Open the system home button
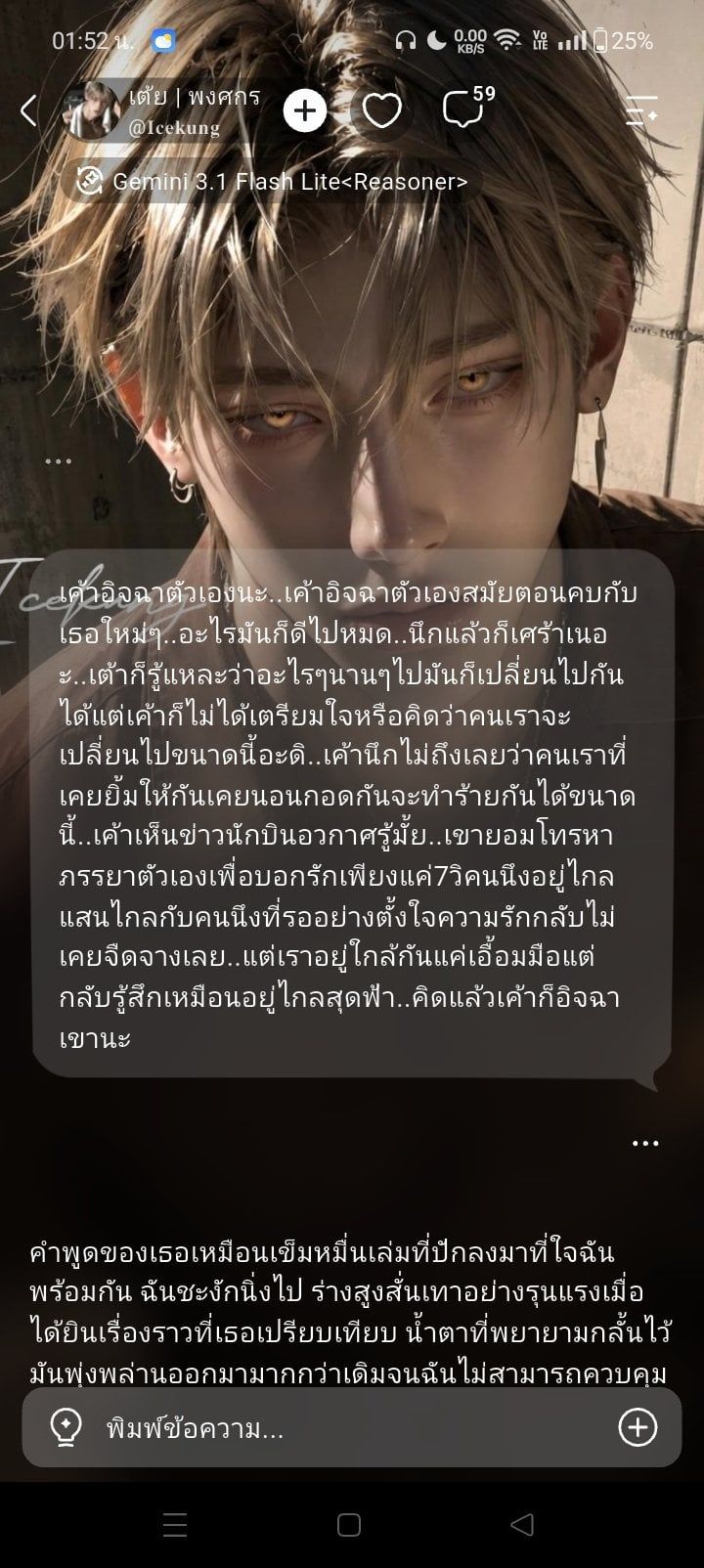Viewport: 704px width, 1568px height. [349, 1525]
